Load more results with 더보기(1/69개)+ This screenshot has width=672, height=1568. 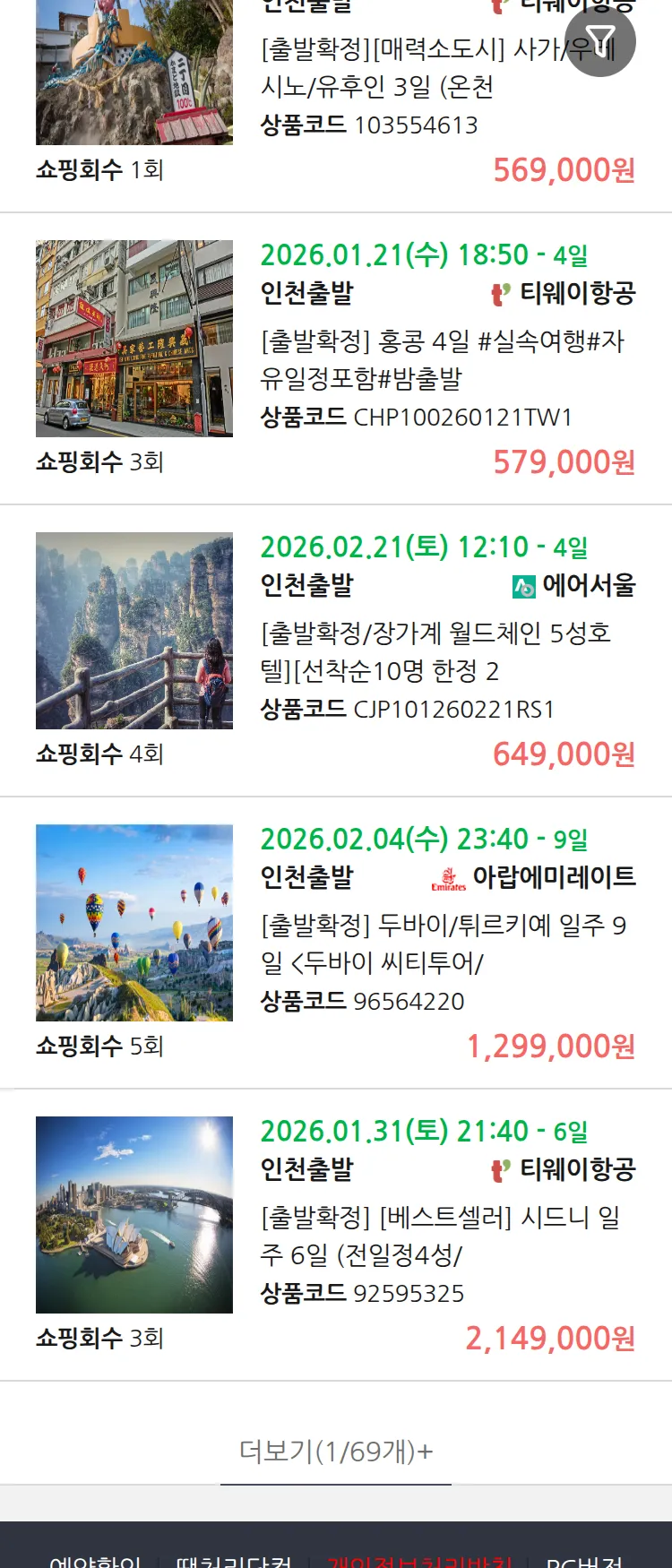click(x=335, y=1451)
